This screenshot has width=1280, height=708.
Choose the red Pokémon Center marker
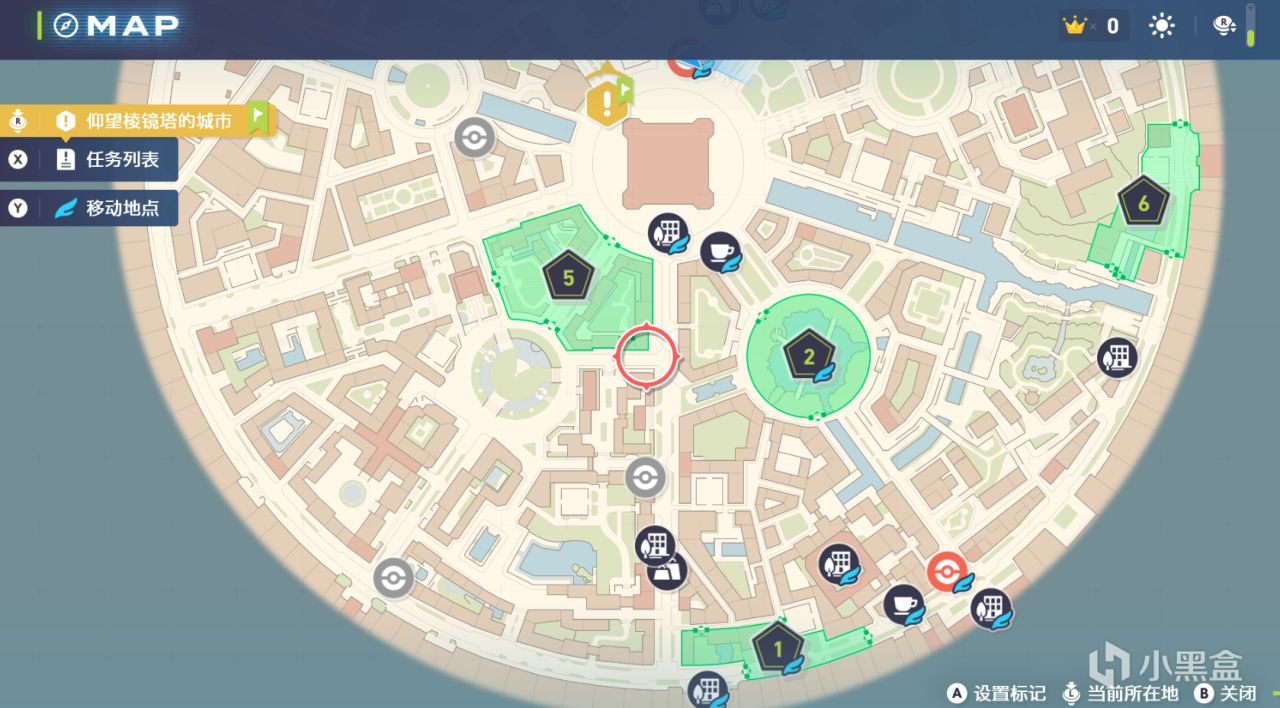pyautogui.click(x=946, y=571)
